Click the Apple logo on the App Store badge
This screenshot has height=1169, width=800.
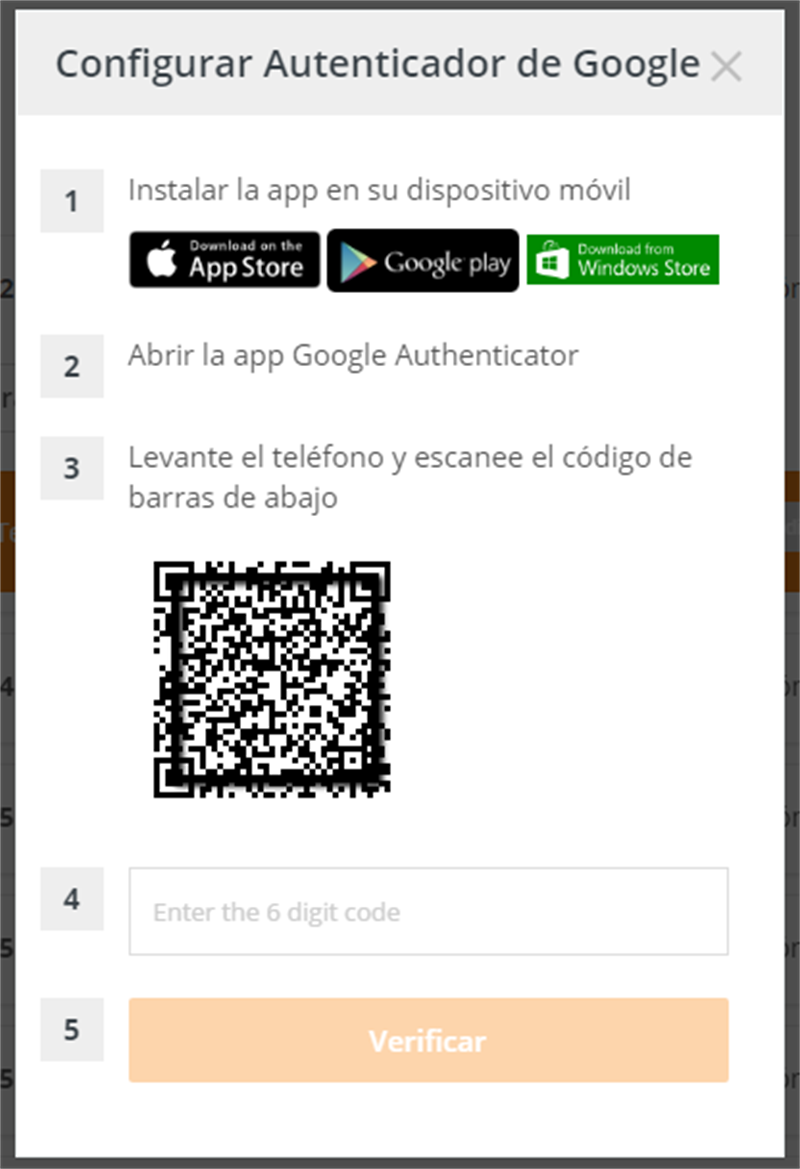point(159,259)
